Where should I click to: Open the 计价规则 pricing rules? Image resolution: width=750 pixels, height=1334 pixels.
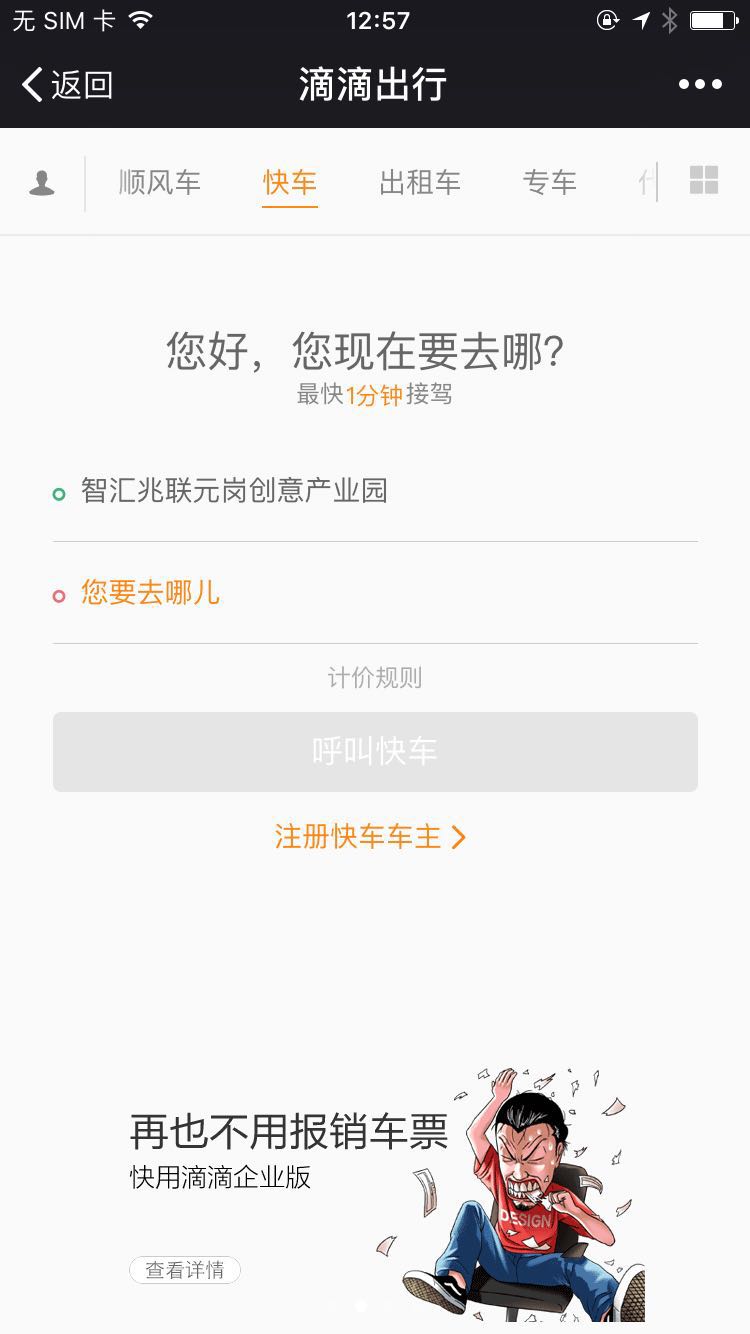375,677
